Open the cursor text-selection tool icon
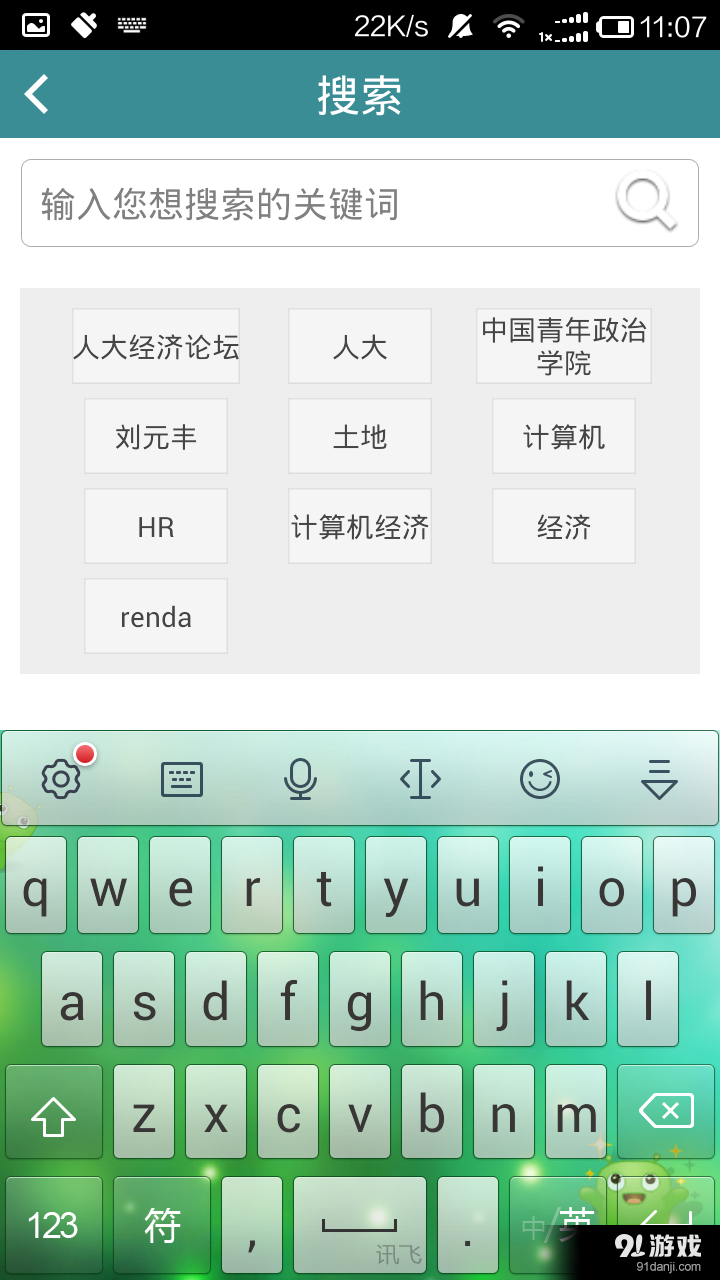 (420, 778)
